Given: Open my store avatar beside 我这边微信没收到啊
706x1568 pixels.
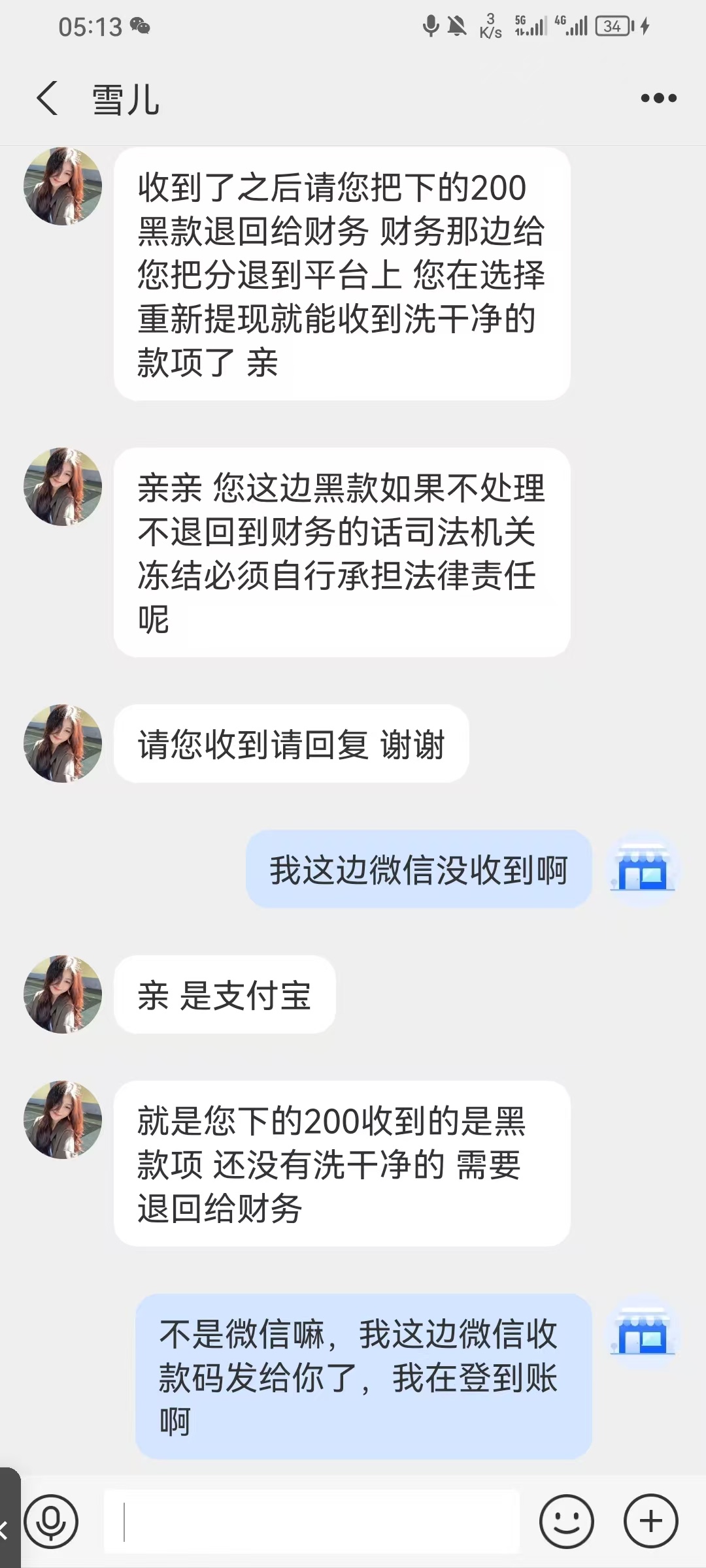Looking at the screenshot, I should [643, 869].
